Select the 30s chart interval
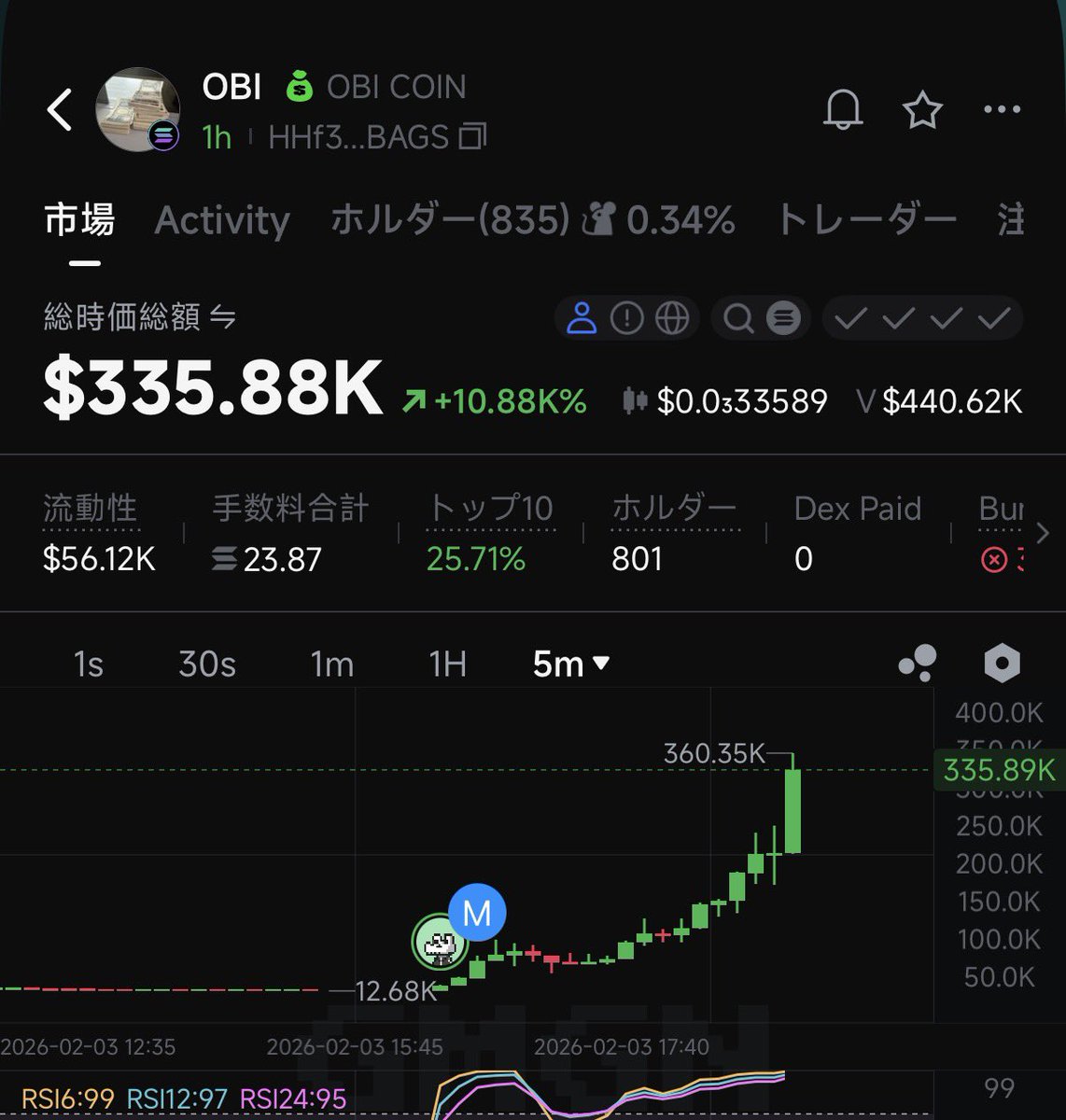The image size is (1066, 1120). tap(207, 665)
